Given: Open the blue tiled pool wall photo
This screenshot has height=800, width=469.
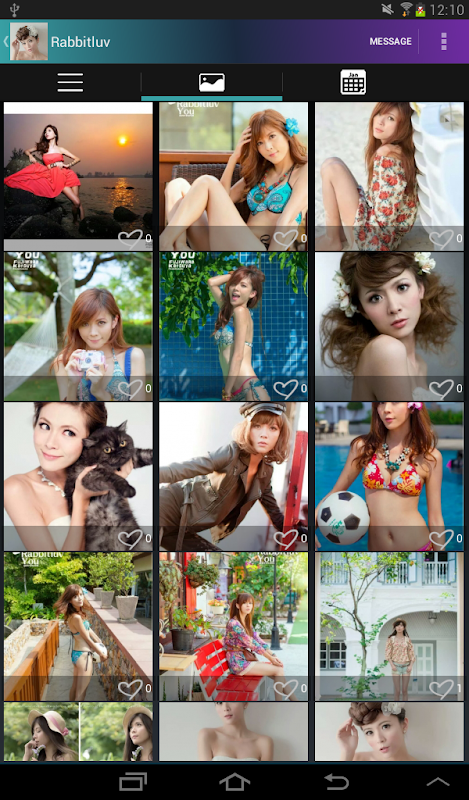Looking at the screenshot, I should (234, 326).
